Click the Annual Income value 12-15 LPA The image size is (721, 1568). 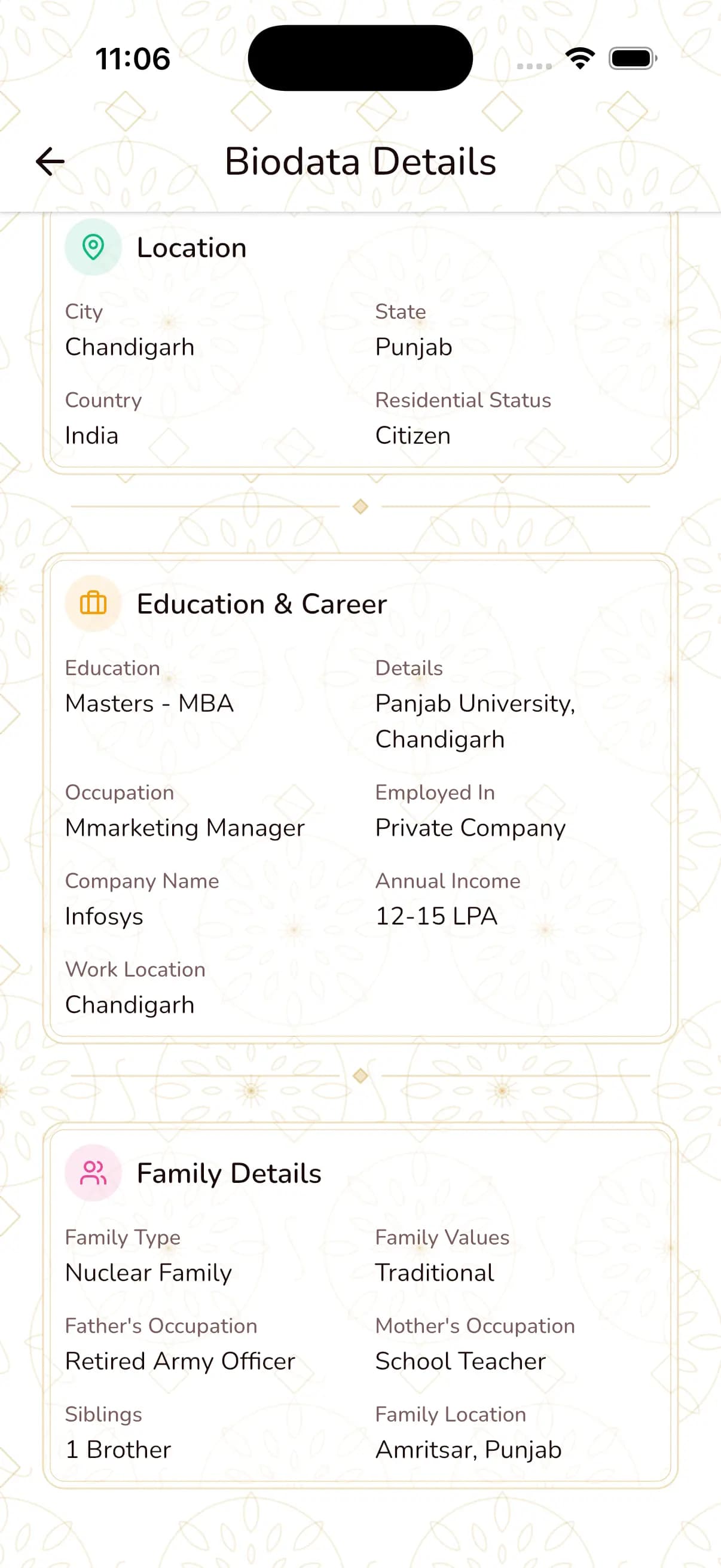tap(436, 916)
